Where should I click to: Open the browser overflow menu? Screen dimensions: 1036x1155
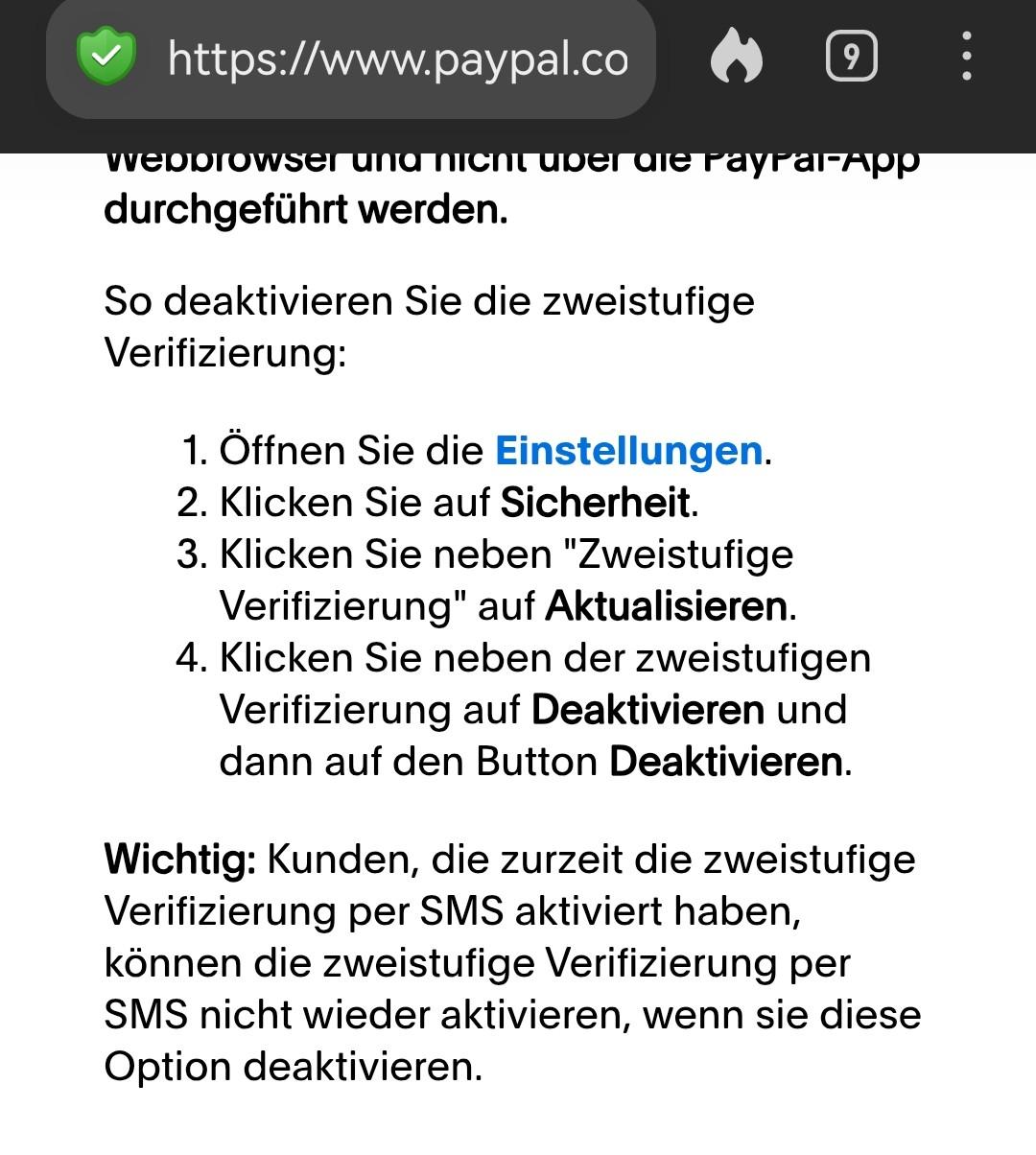(966, 58)
